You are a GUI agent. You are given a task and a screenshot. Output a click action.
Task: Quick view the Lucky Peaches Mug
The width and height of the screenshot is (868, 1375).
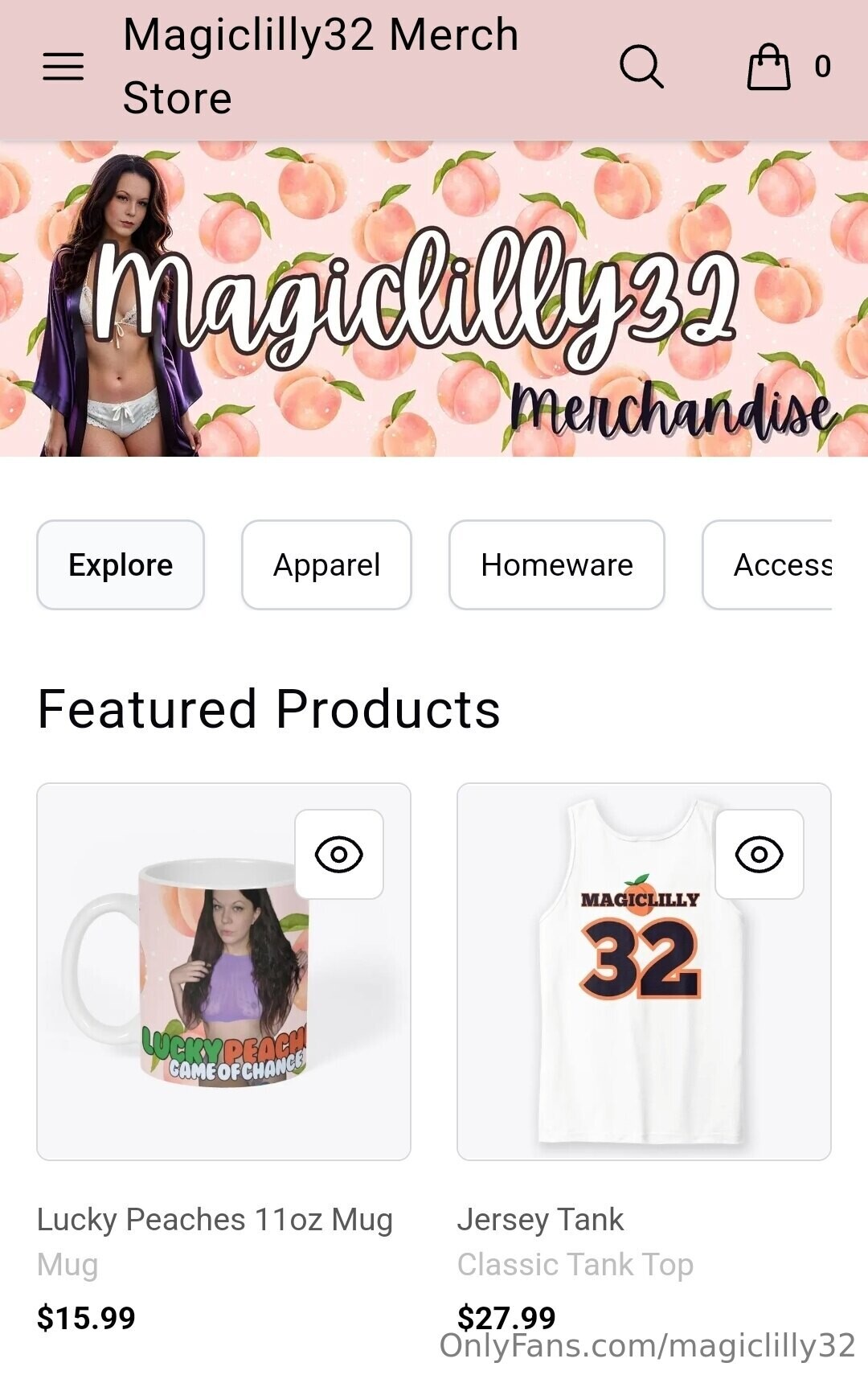coord(339,854)
